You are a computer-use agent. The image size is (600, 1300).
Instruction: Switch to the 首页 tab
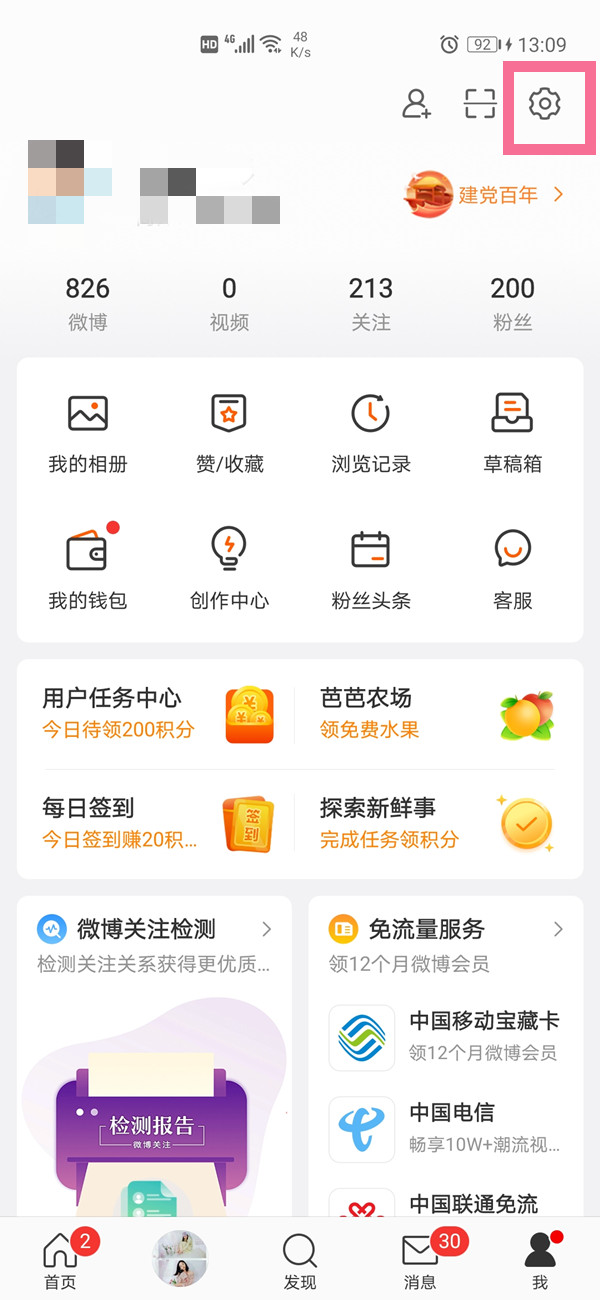click(60, 1260)
